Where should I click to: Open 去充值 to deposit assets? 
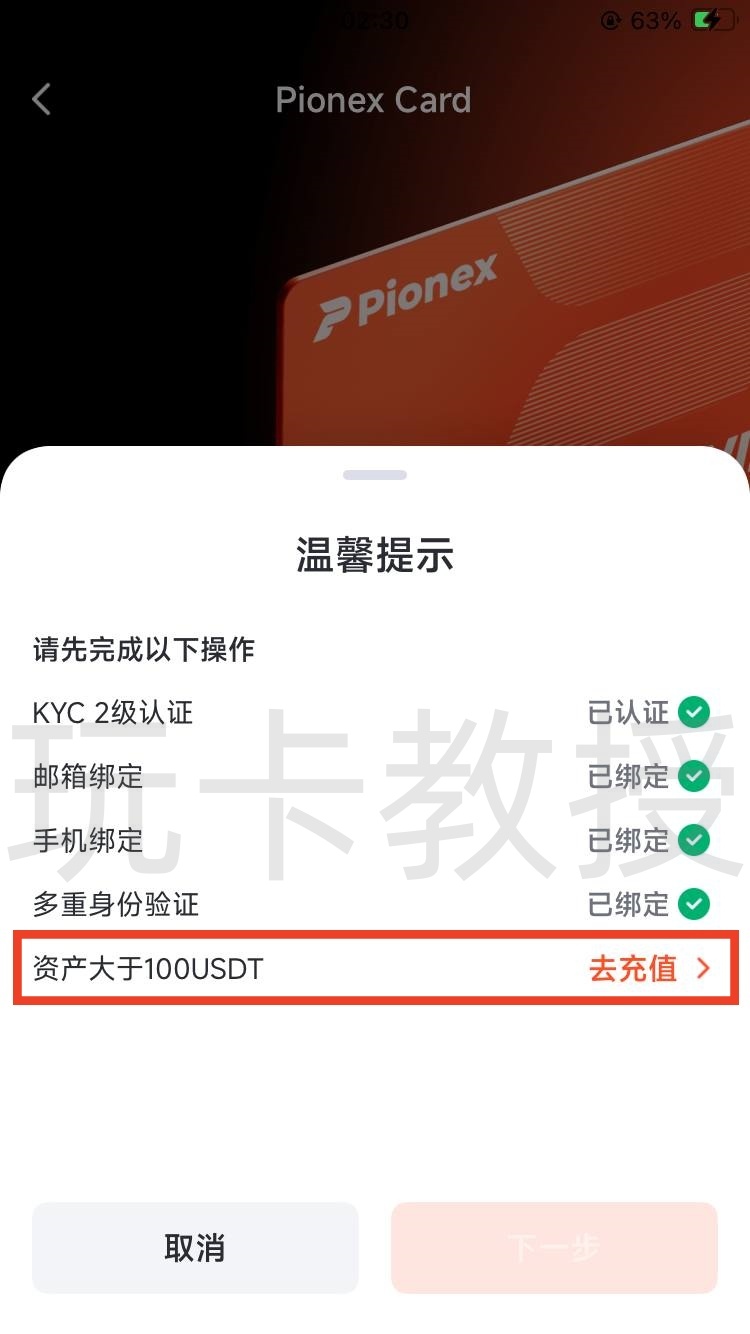[648, 968]
